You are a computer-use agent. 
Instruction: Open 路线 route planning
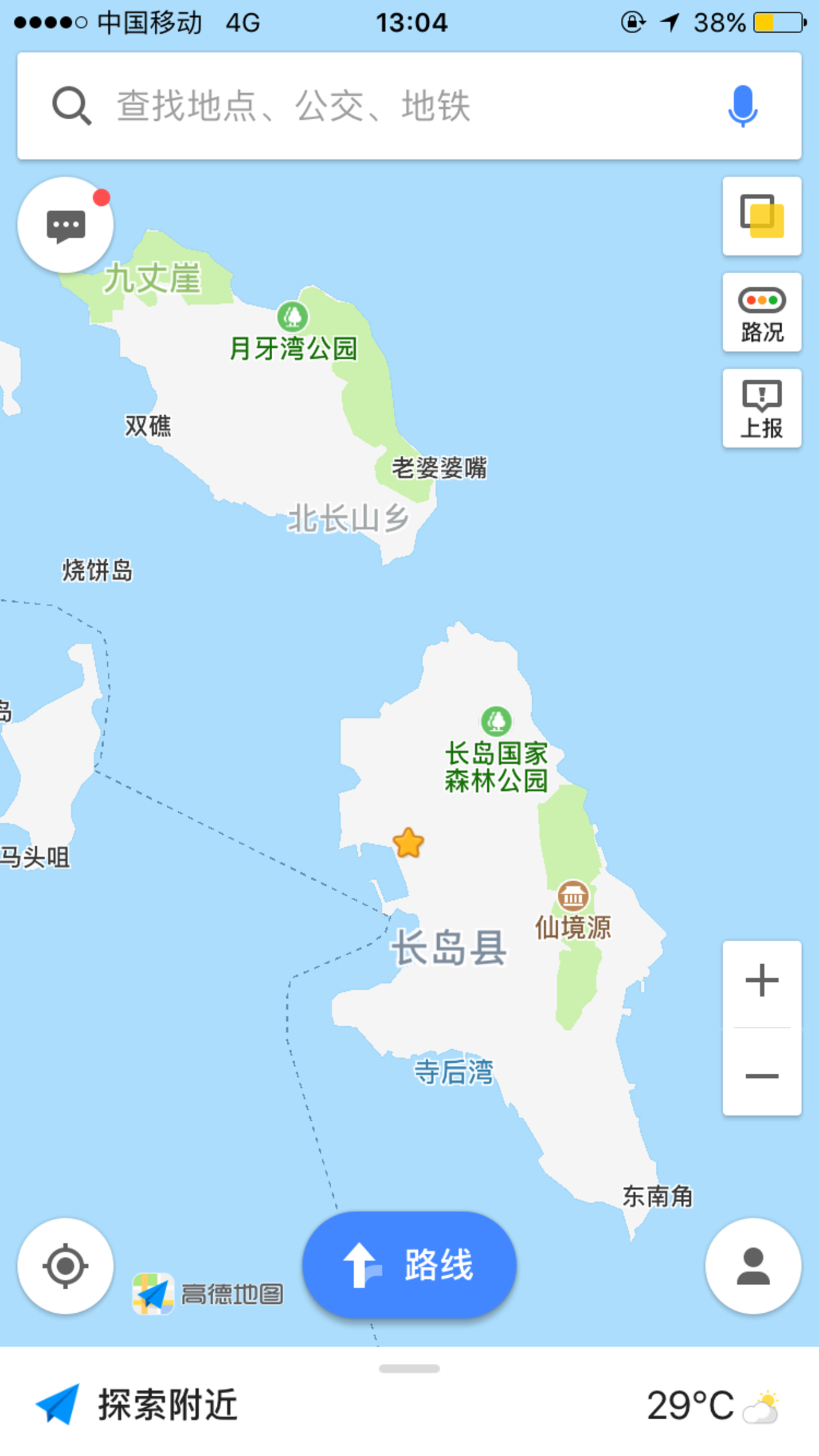pos(409,1265)
